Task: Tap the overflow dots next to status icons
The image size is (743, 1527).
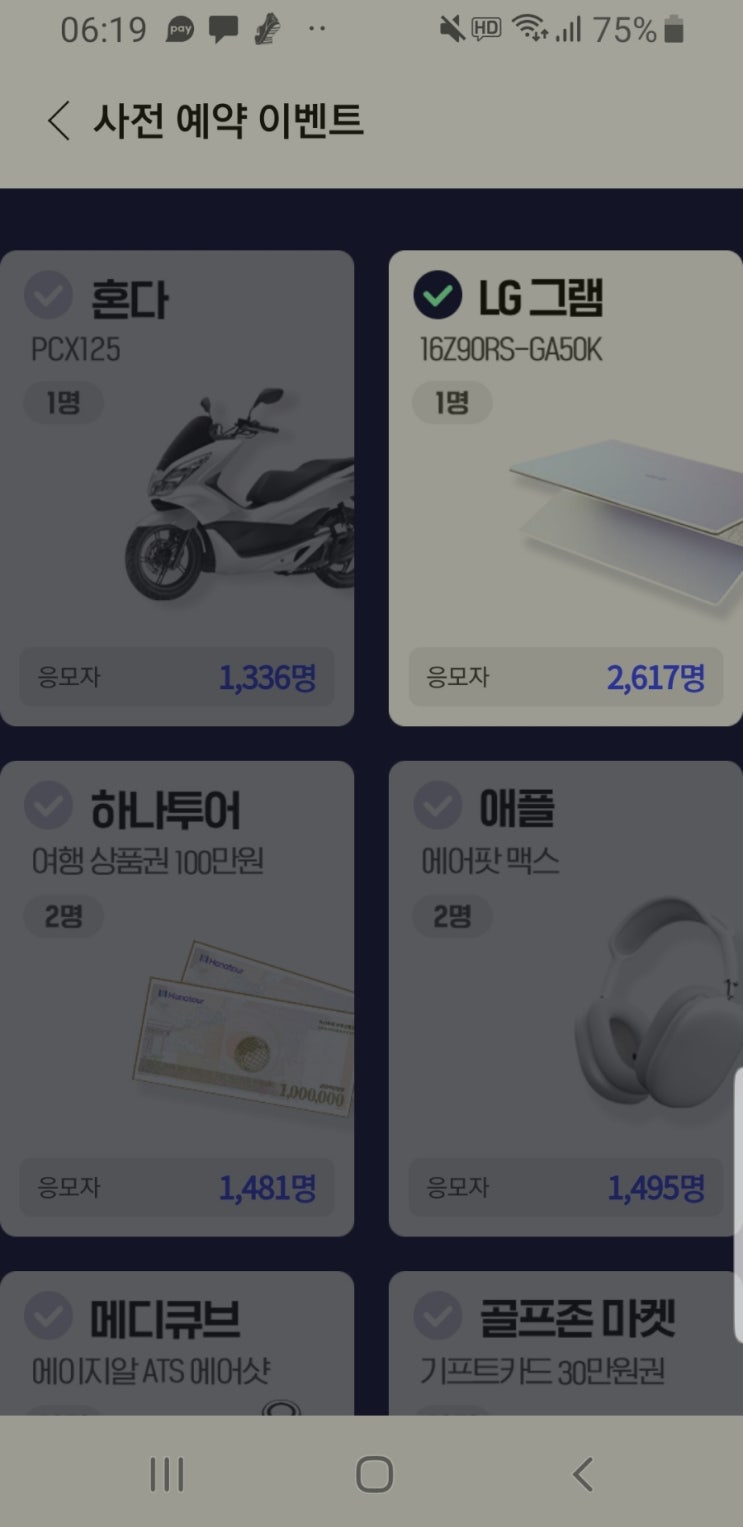Action: tap(317, 30)
